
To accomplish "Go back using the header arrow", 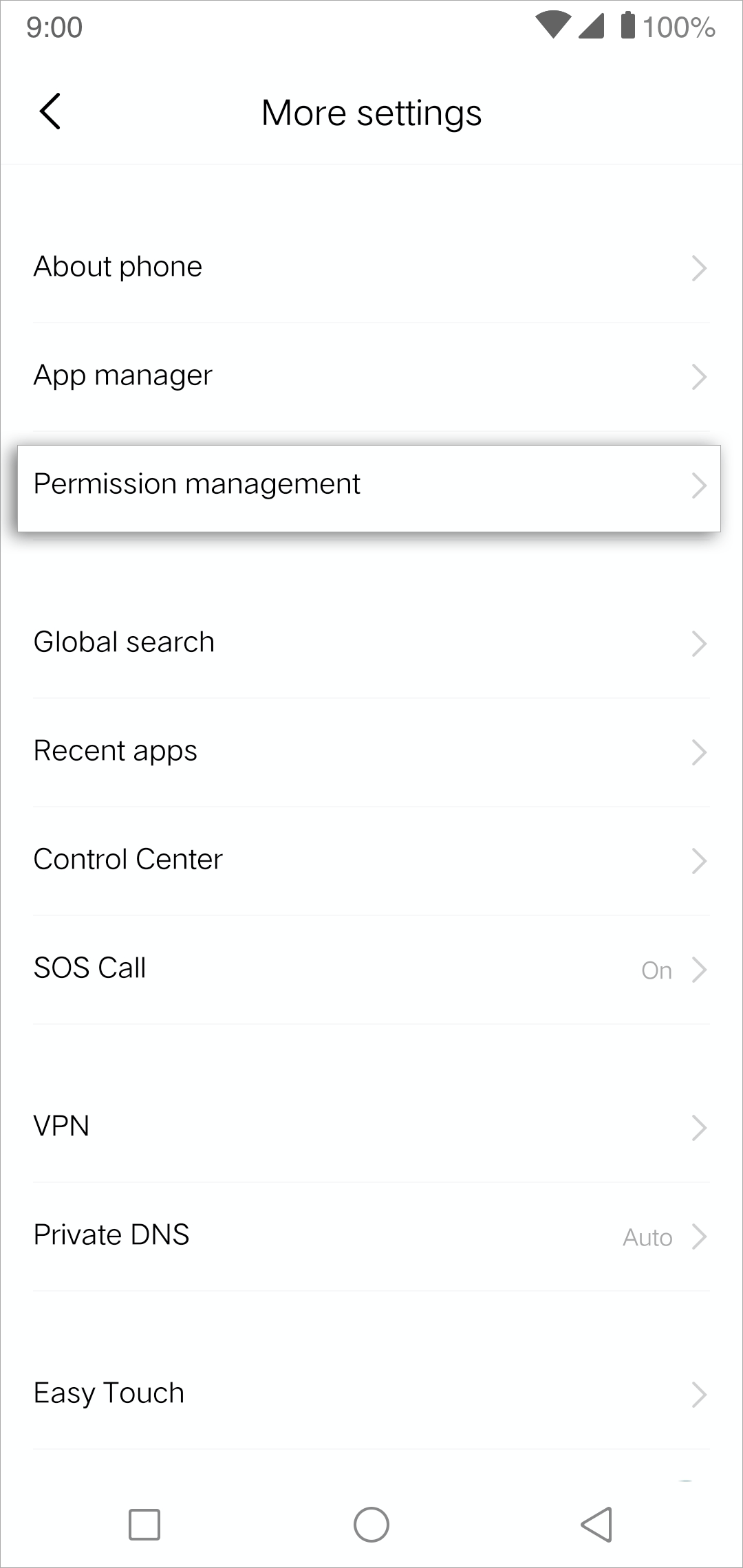I will coord(50,111).
